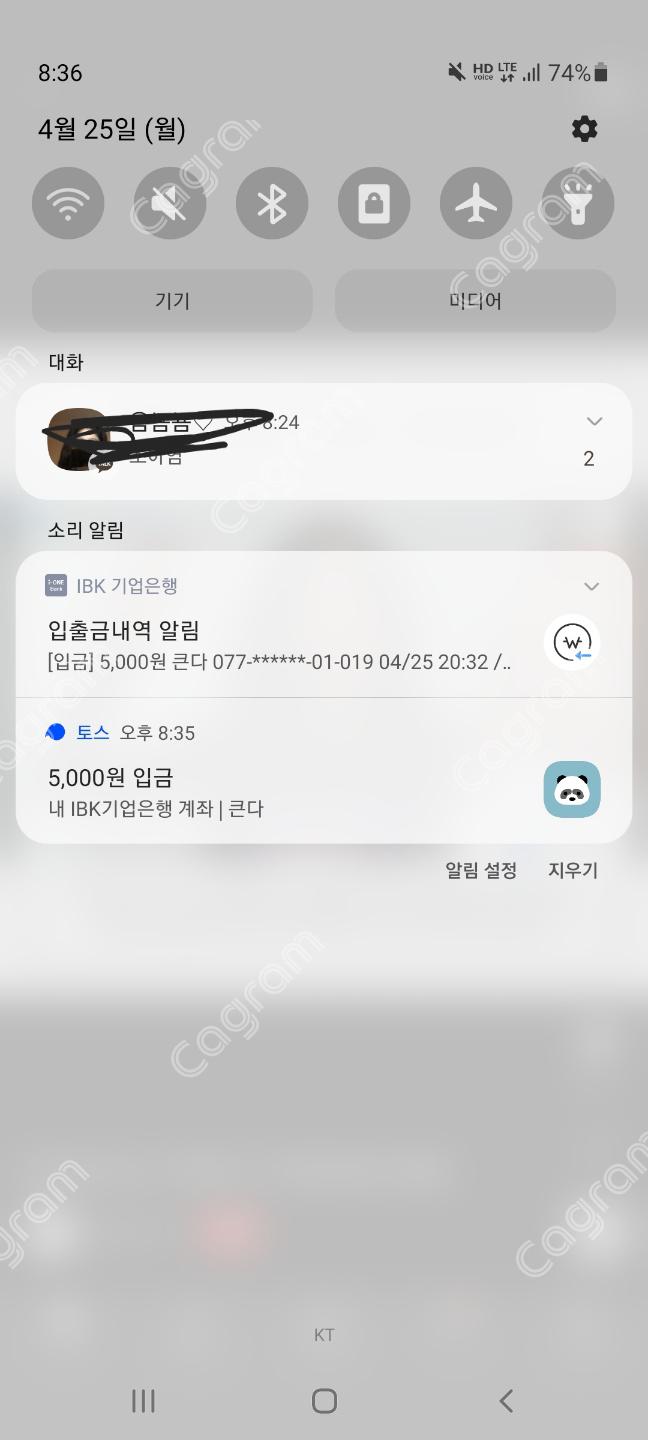The image size is (648, 1440).
Task: Toggle the screen rotation lock
Action: [374, 203]
